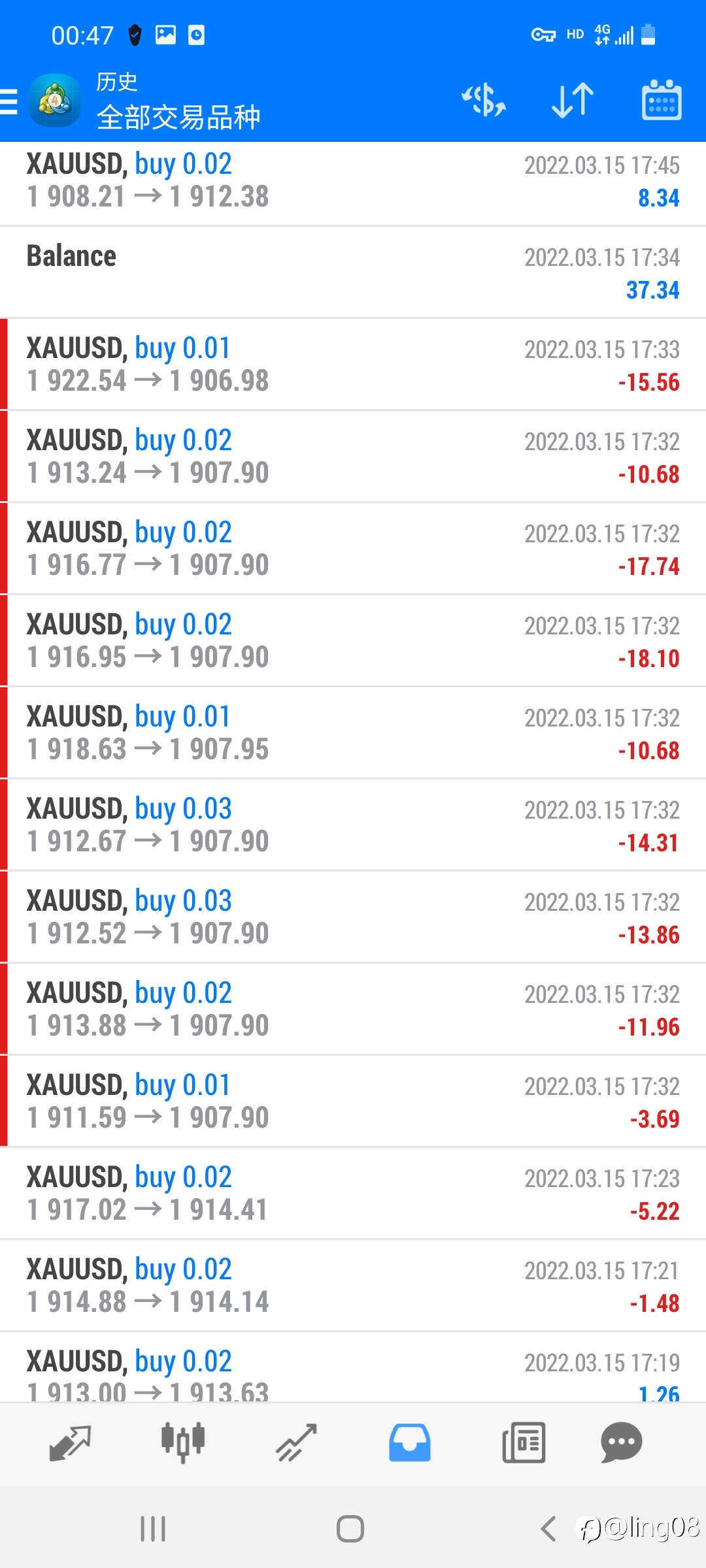The image size is (706, 1568).
Task: Select the XAUUSD trade with loss -18.10
Action: [353, 641]
